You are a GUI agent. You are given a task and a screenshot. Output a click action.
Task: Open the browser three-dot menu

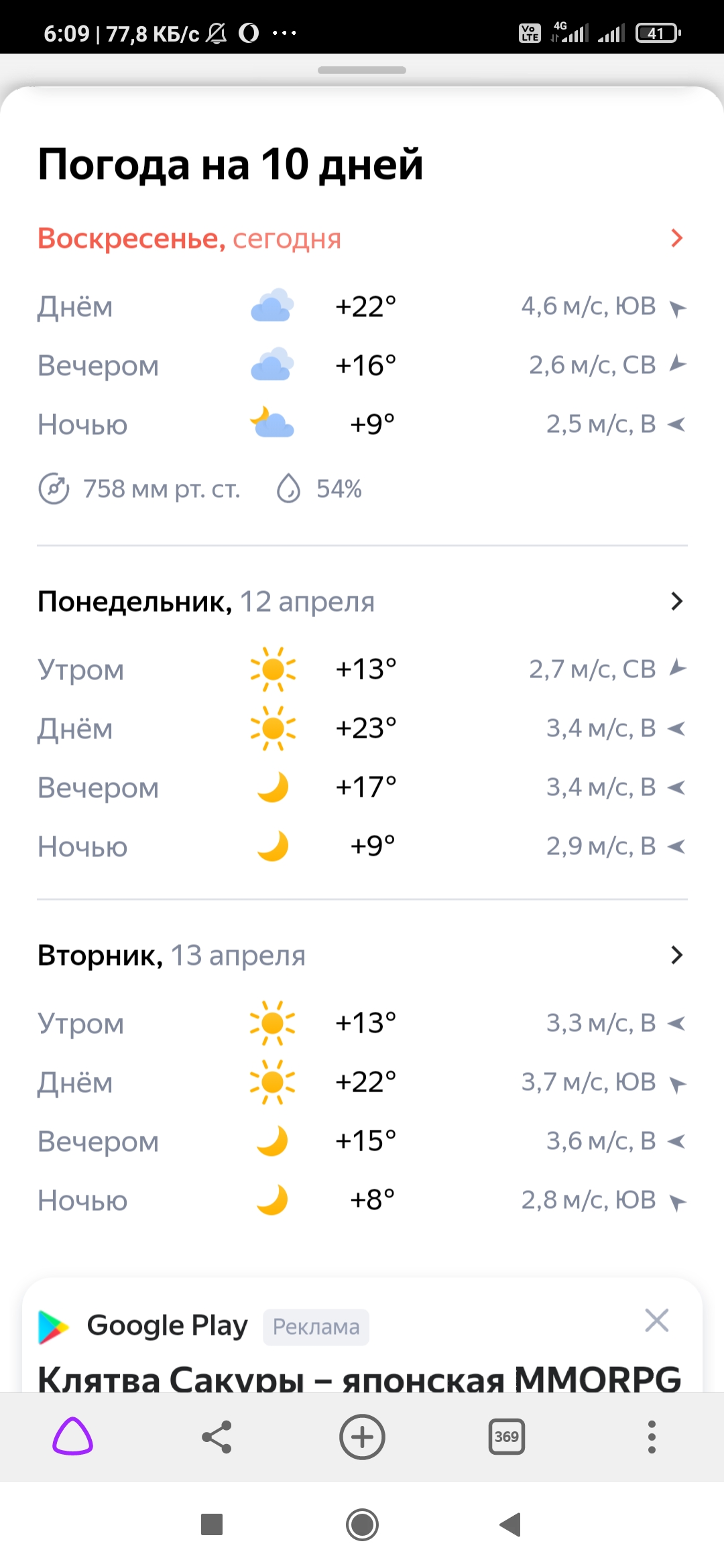[x=651, y=1437]
